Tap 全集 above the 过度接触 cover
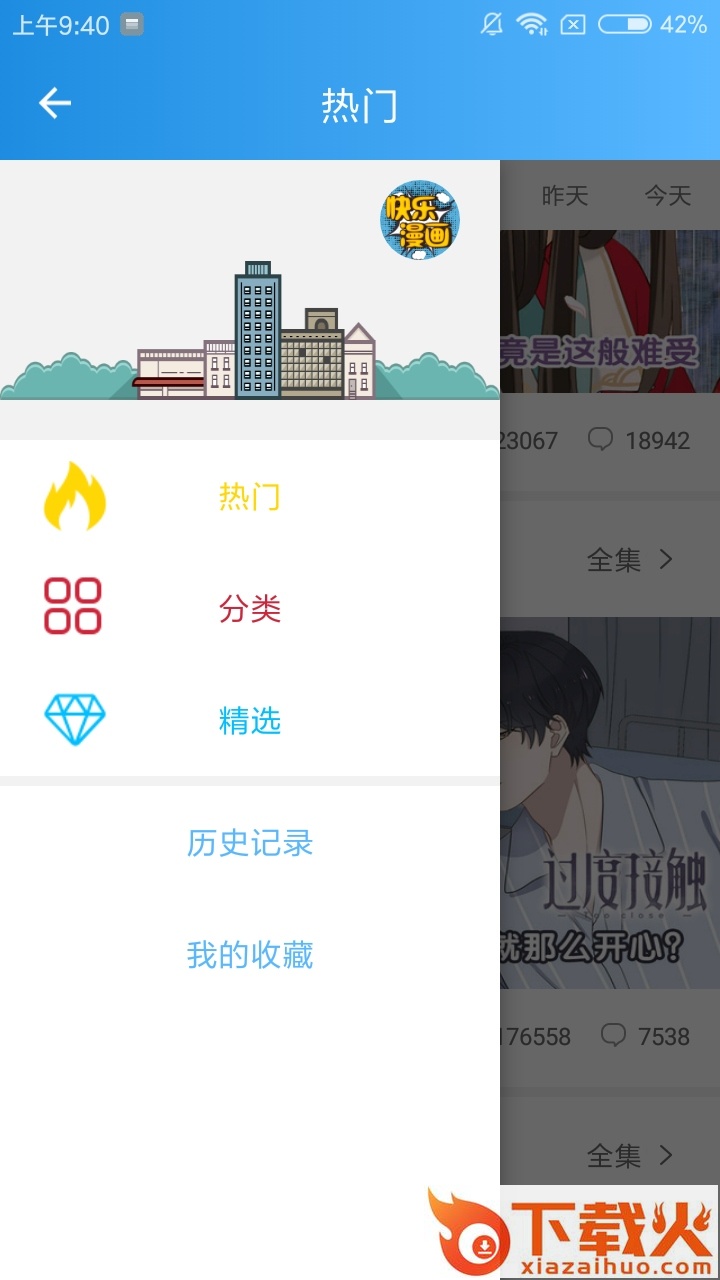Image resolution: width=720 pixels, height=1280 pixels. [630, 560]
